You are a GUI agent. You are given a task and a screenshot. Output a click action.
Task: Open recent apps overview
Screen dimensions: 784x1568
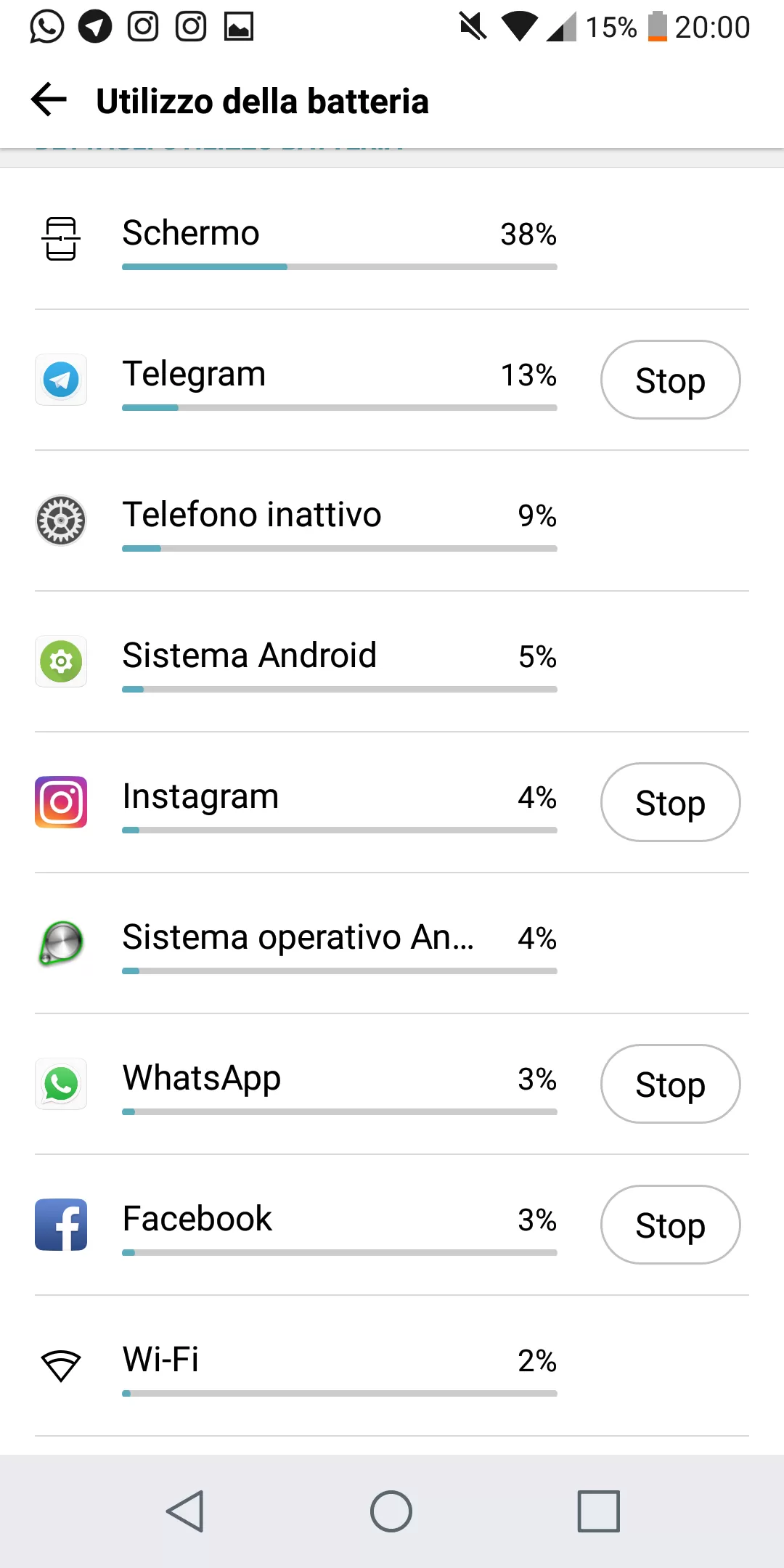pos(598,1511)
